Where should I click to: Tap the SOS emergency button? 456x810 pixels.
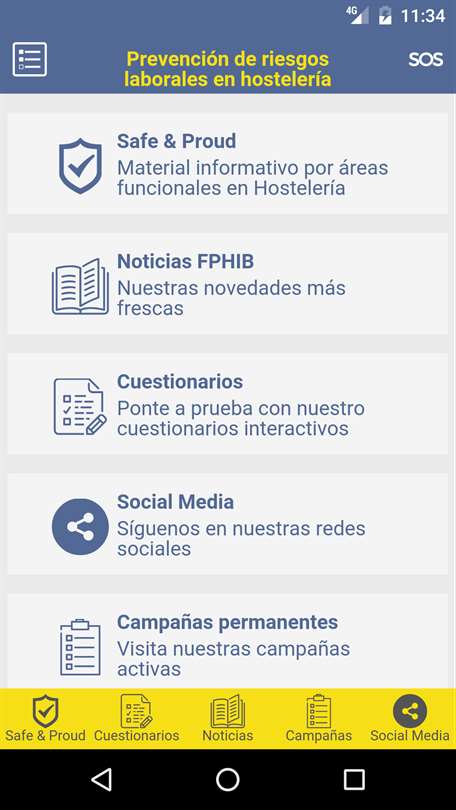[426, 59]
